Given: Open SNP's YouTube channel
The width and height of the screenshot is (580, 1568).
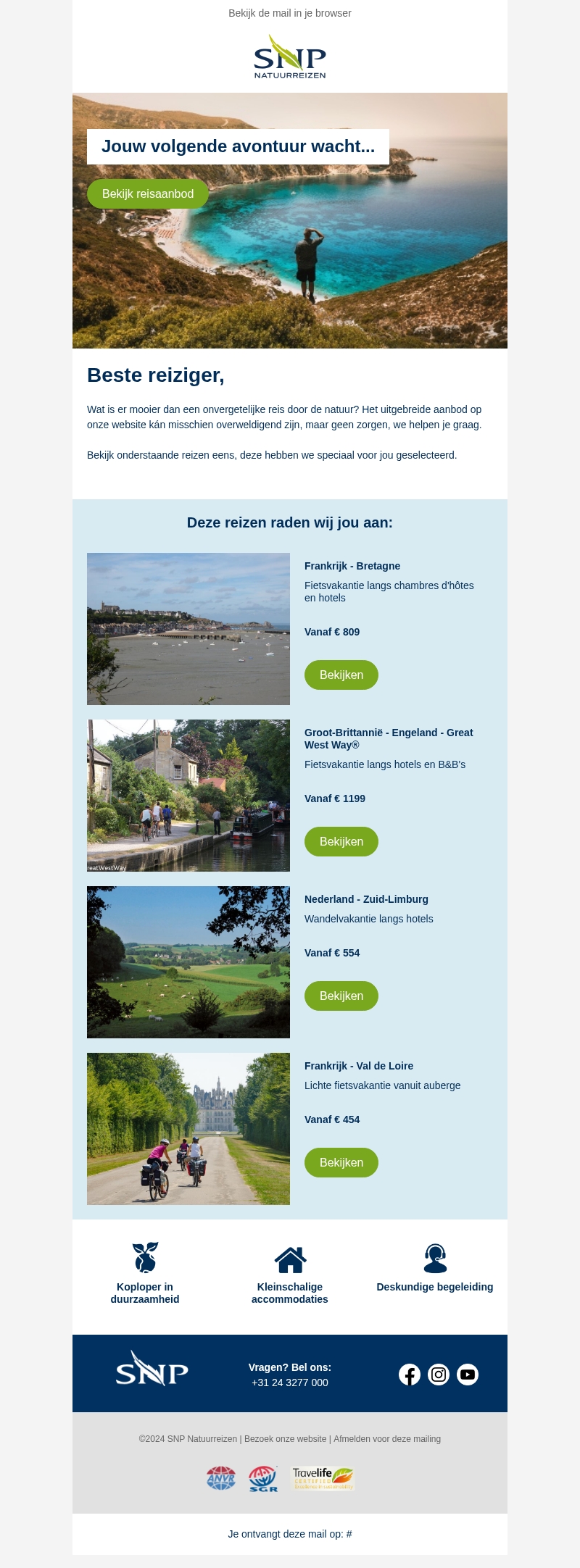Looking at the screenshot, I should click(468, 1375).
